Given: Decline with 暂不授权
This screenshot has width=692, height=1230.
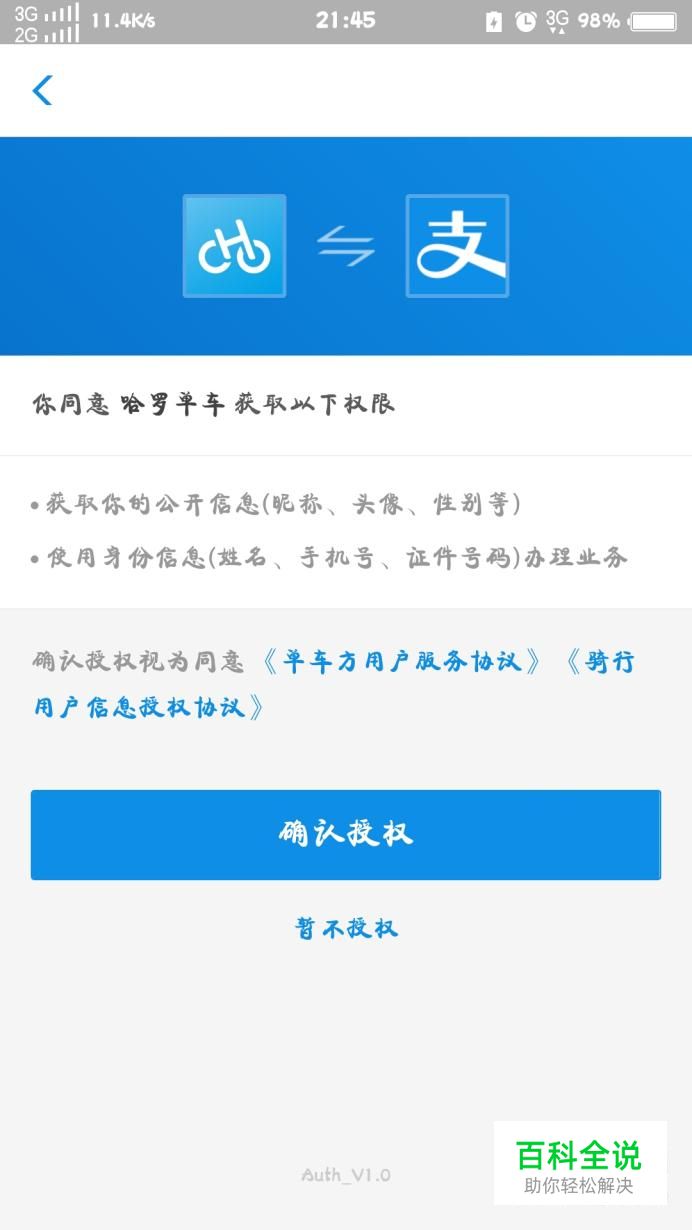Looking at the screenshot, I should pos(346,928).
